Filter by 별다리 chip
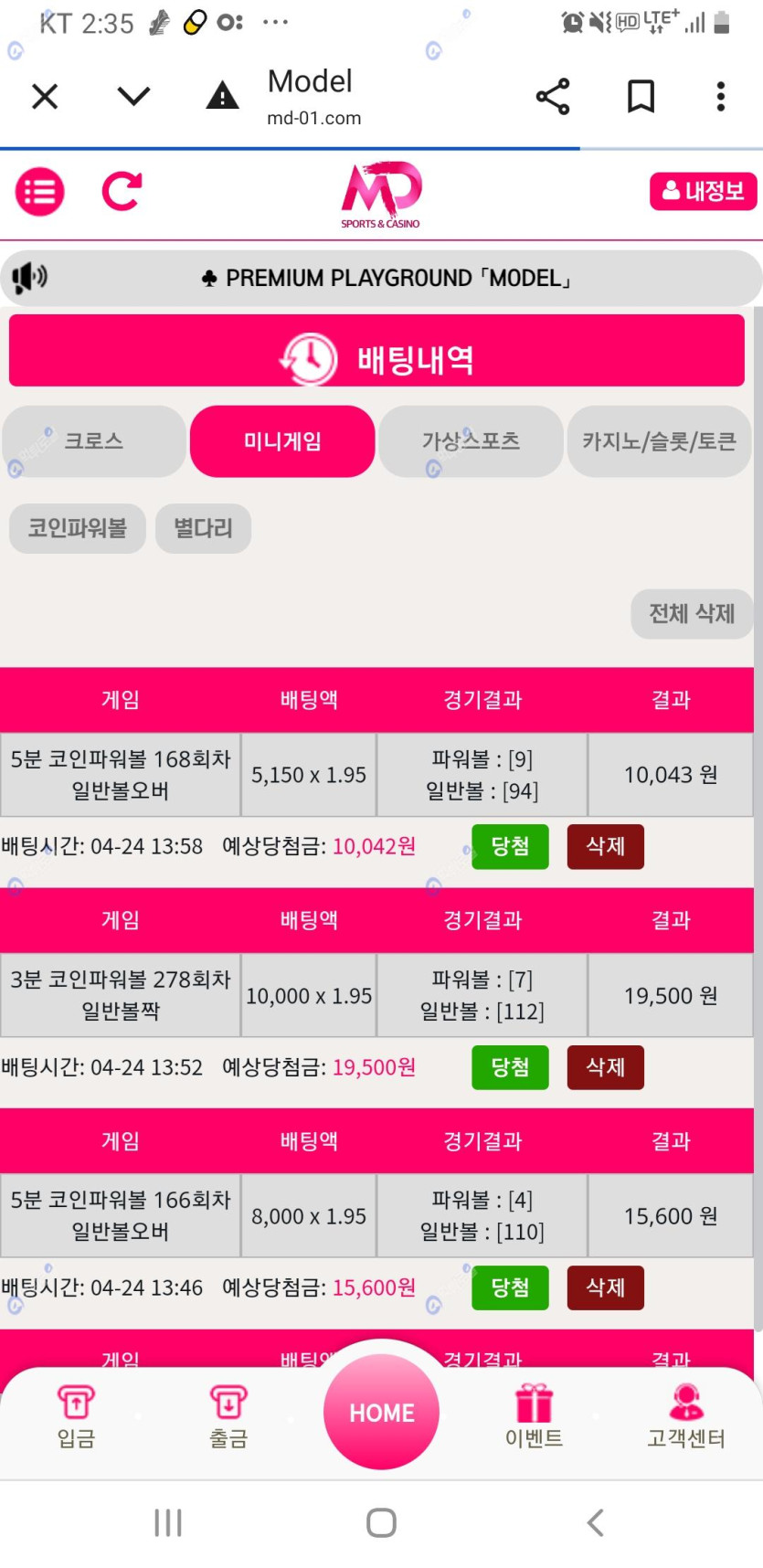Screen dimensions: 763x1568 [x=203, y=528]
